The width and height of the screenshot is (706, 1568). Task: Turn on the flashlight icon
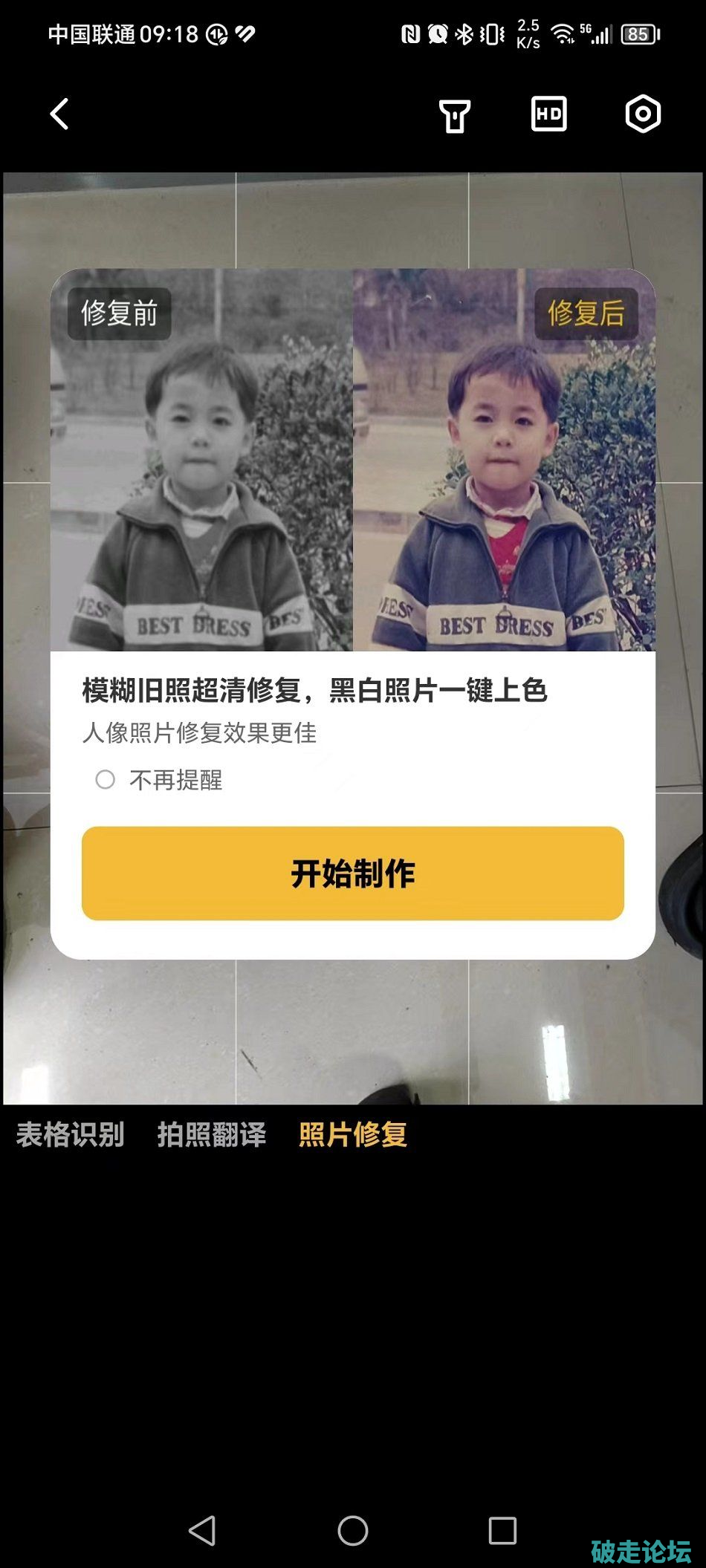(x=454, y=115)
